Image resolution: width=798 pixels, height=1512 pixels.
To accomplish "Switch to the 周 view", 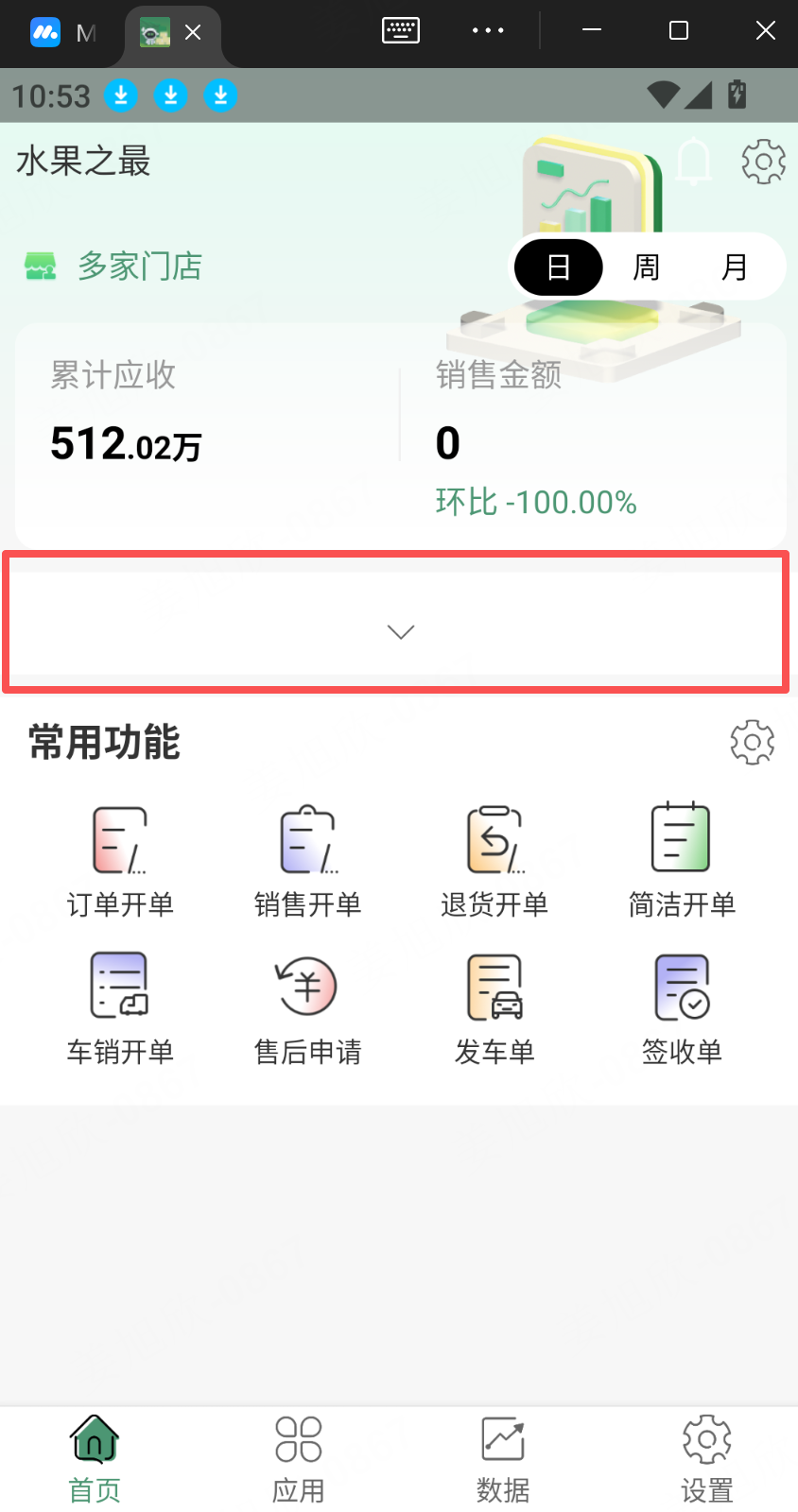I will pyautogui.click(x=647, y=267).
